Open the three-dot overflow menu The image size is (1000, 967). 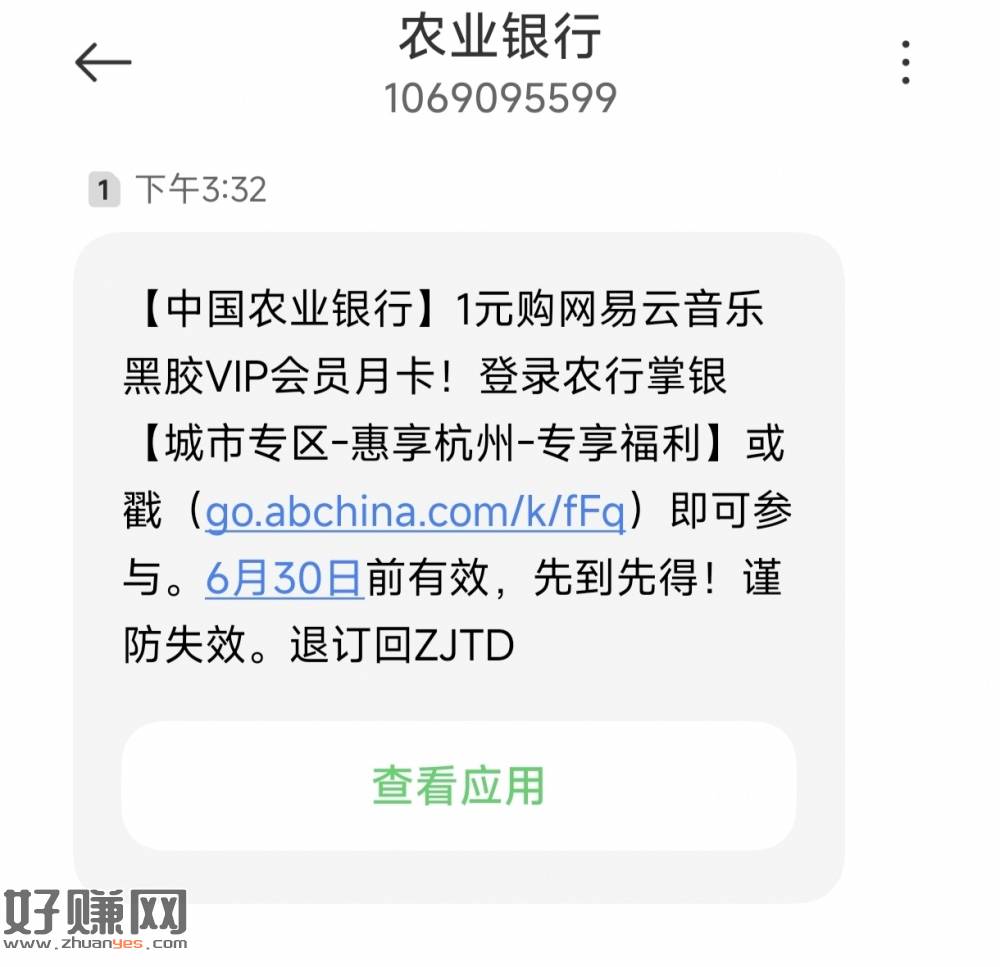point(905,62)
